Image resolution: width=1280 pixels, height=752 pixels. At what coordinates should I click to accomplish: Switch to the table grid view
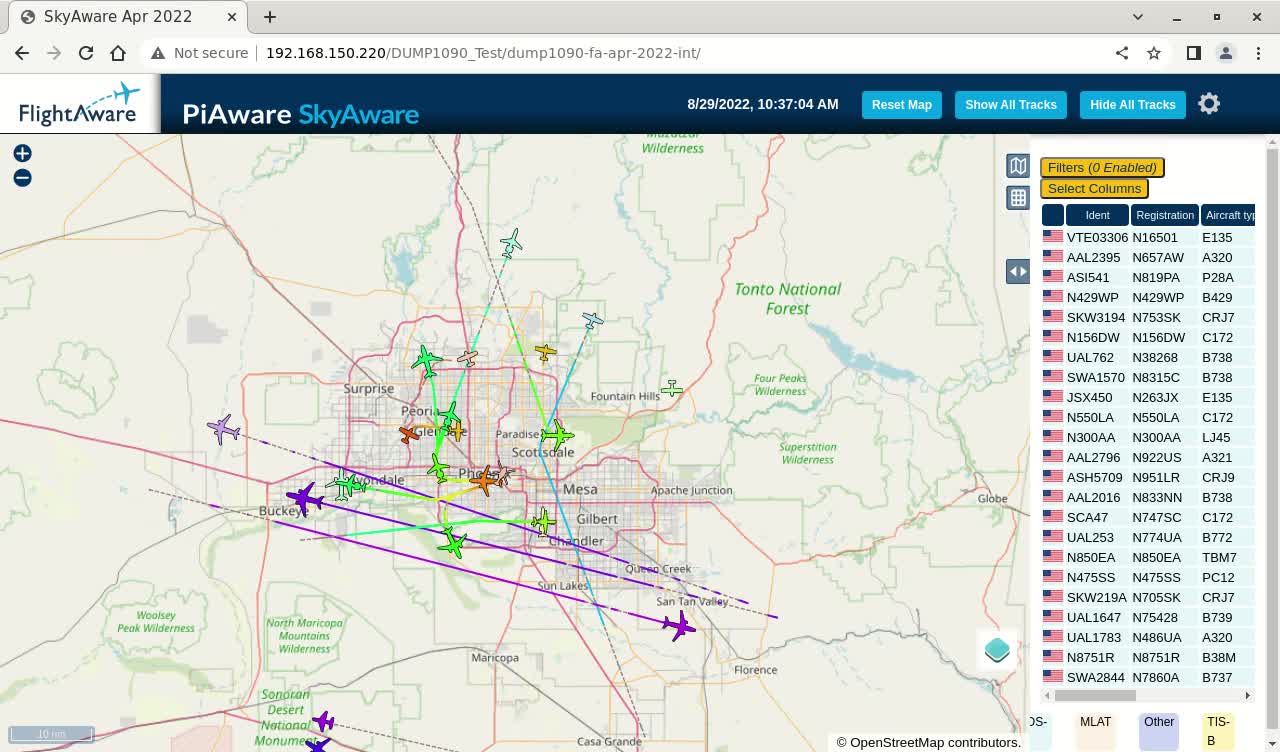[1018, 198]
